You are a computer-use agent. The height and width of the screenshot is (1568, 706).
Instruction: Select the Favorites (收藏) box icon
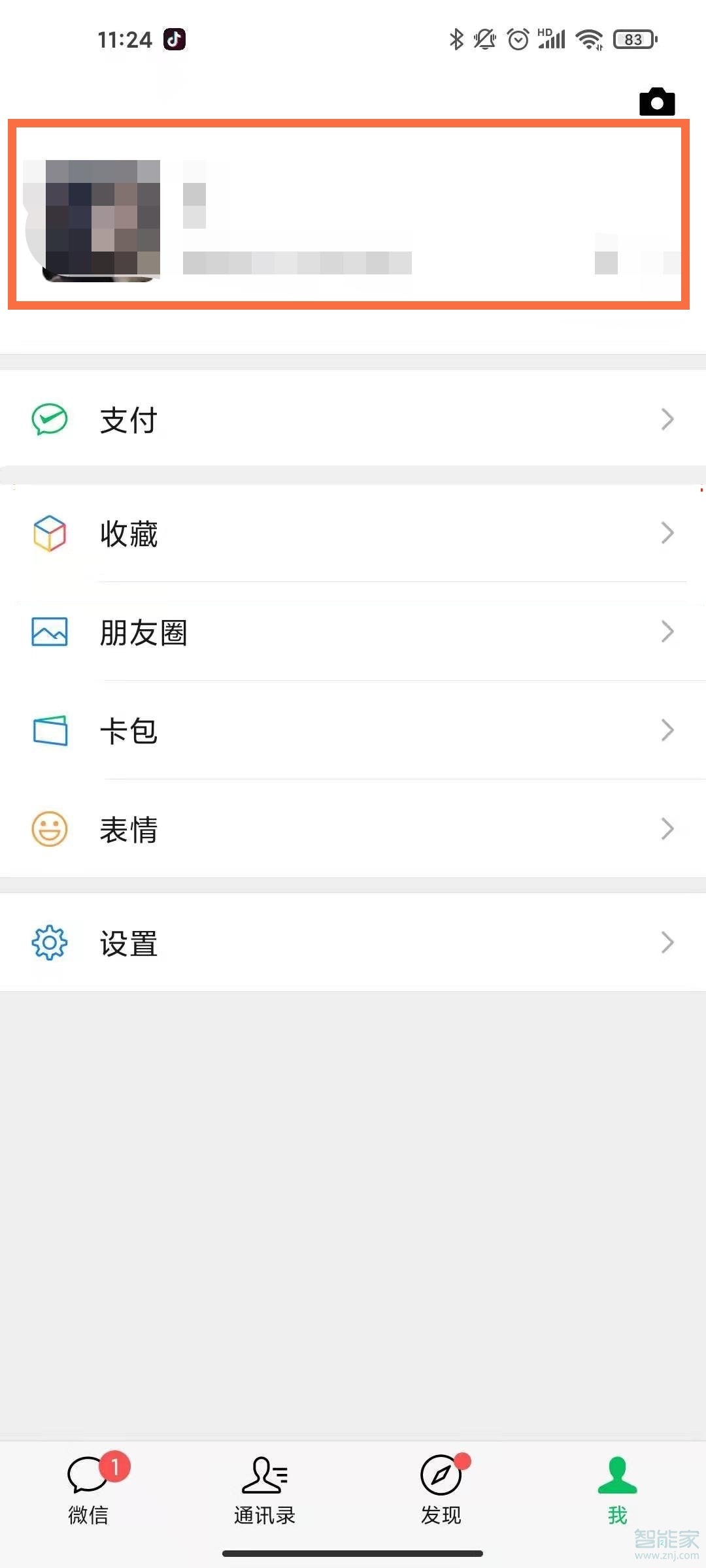click(49, 534)
